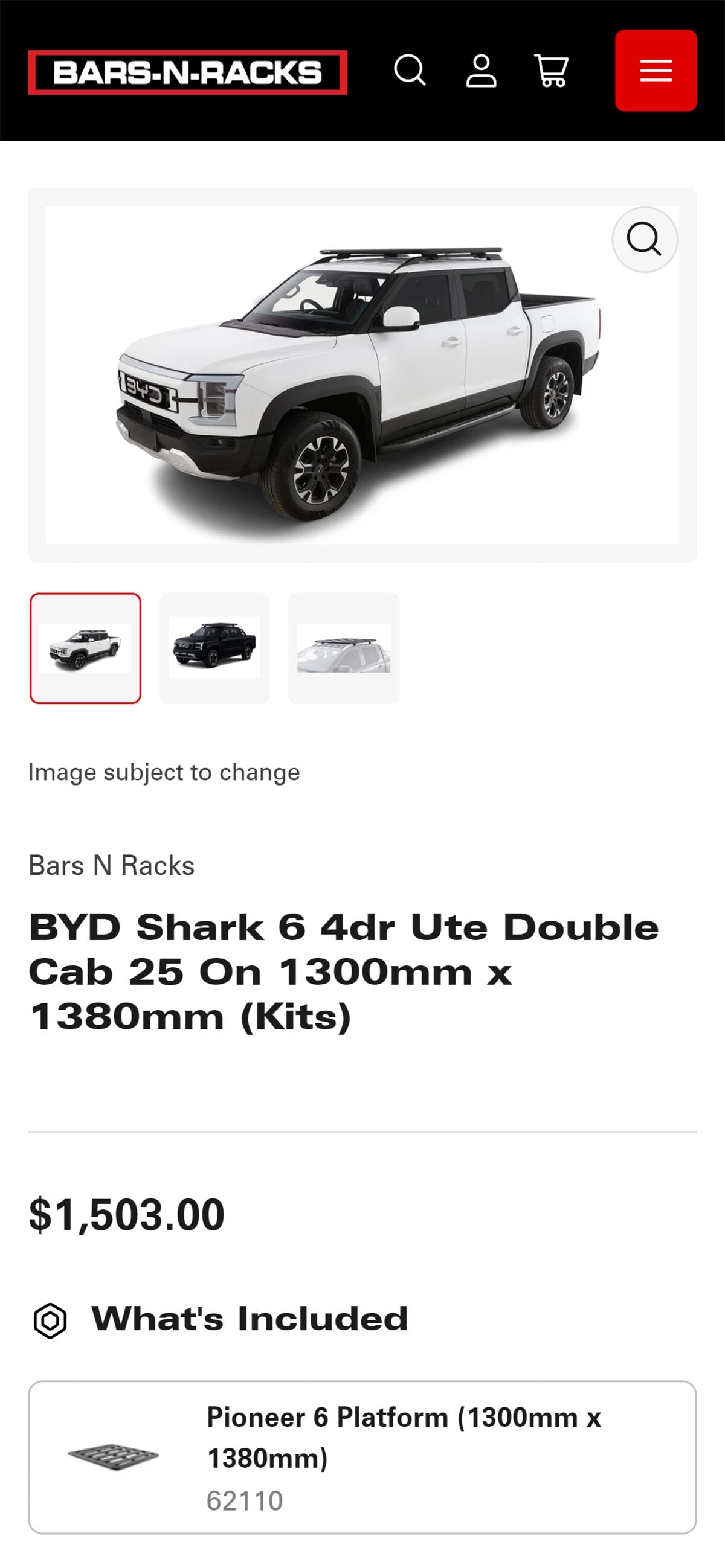Select the white ute thumbnail
The width and height of the screenshot is (725, 1568).
[85, 648]
